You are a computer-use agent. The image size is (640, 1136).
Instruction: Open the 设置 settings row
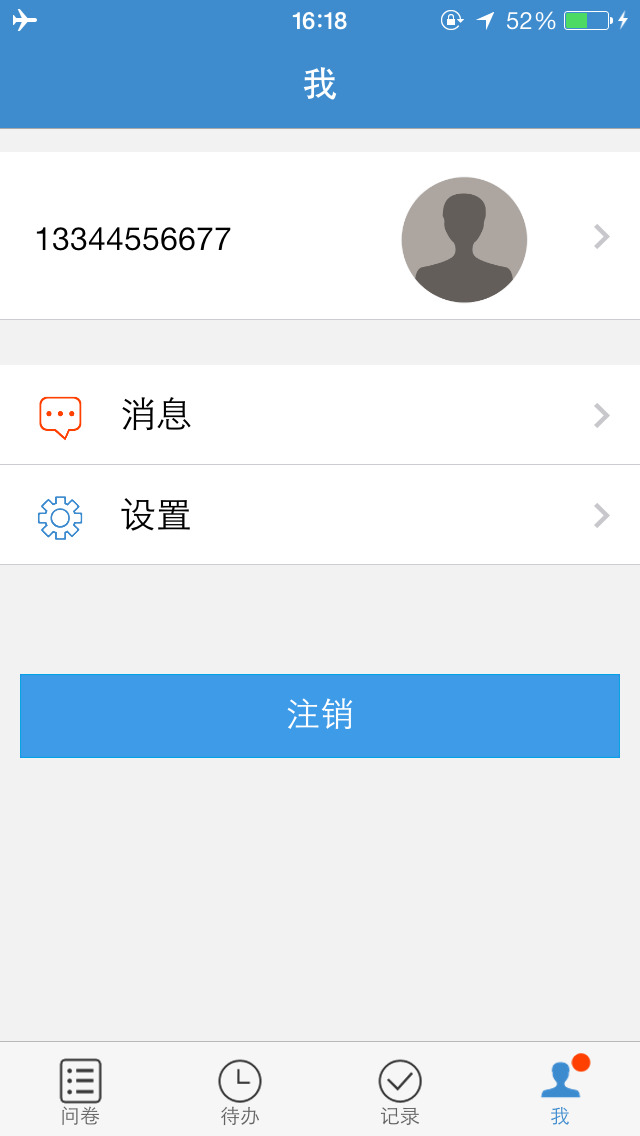(320, 516)
